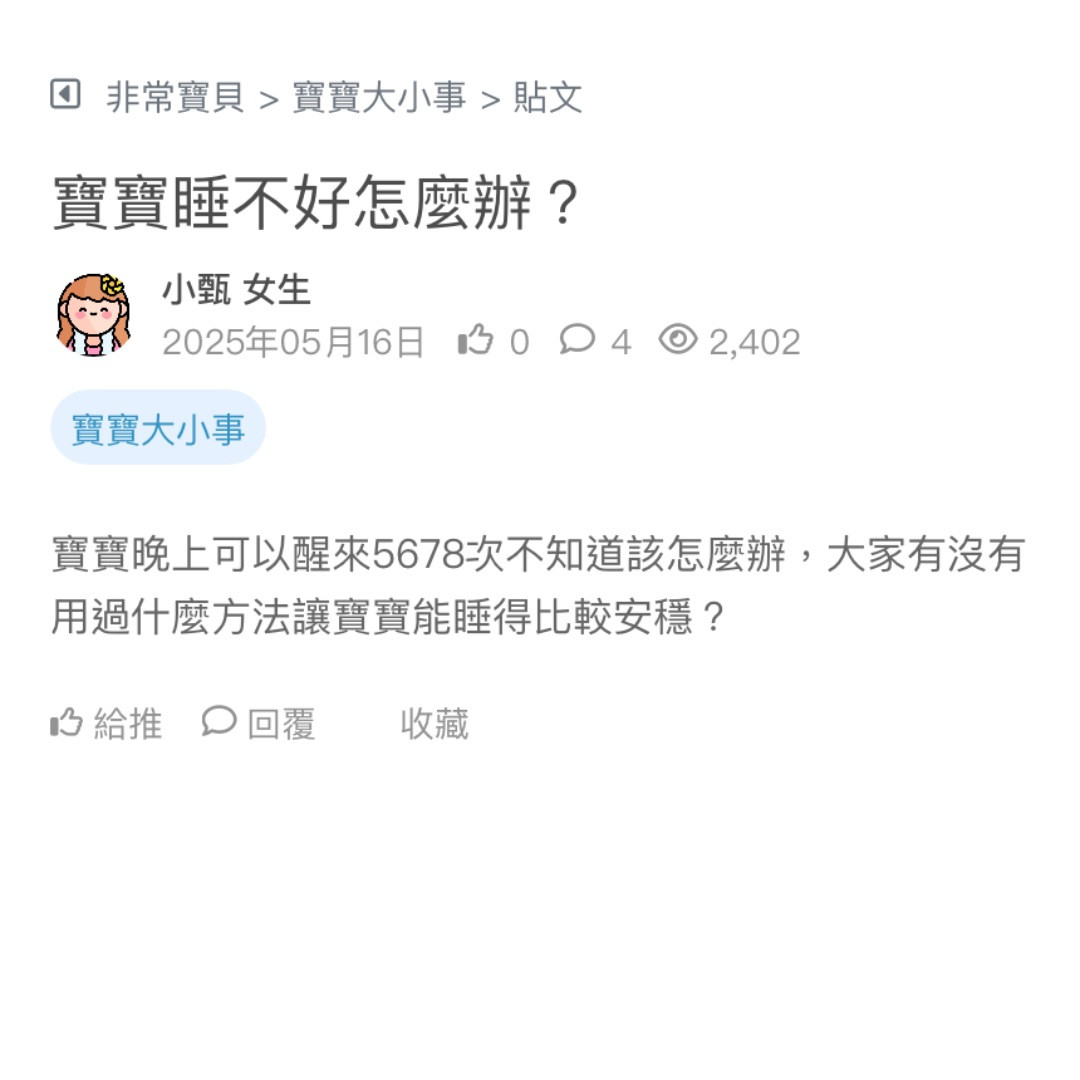The height and width of the screenshot is (1080, 1080).
Task: Give the post a 給推 like
Action: point(106,723)
